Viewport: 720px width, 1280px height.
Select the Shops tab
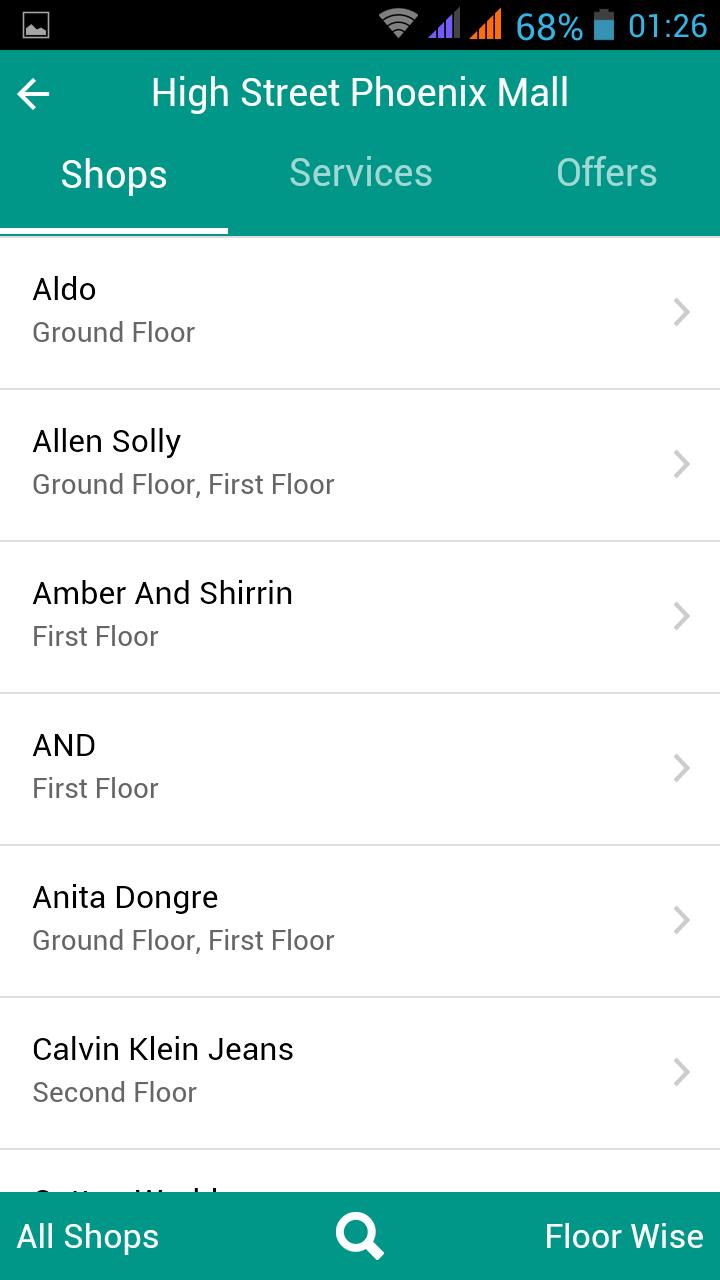[114, 175]
